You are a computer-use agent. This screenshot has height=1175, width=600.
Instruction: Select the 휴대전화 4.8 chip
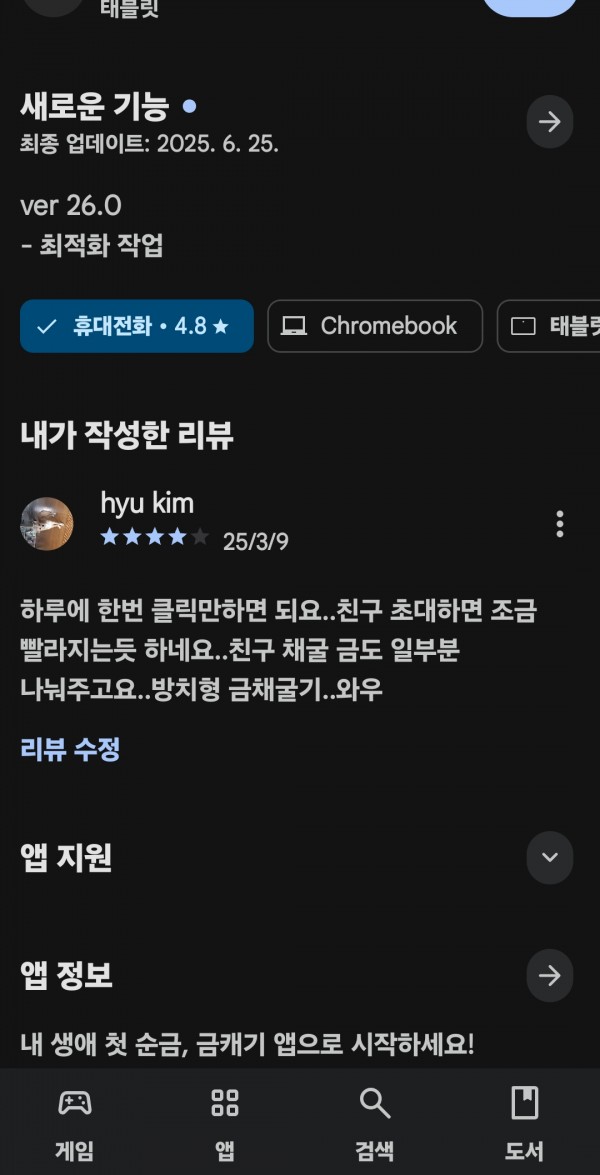(136, 326)
